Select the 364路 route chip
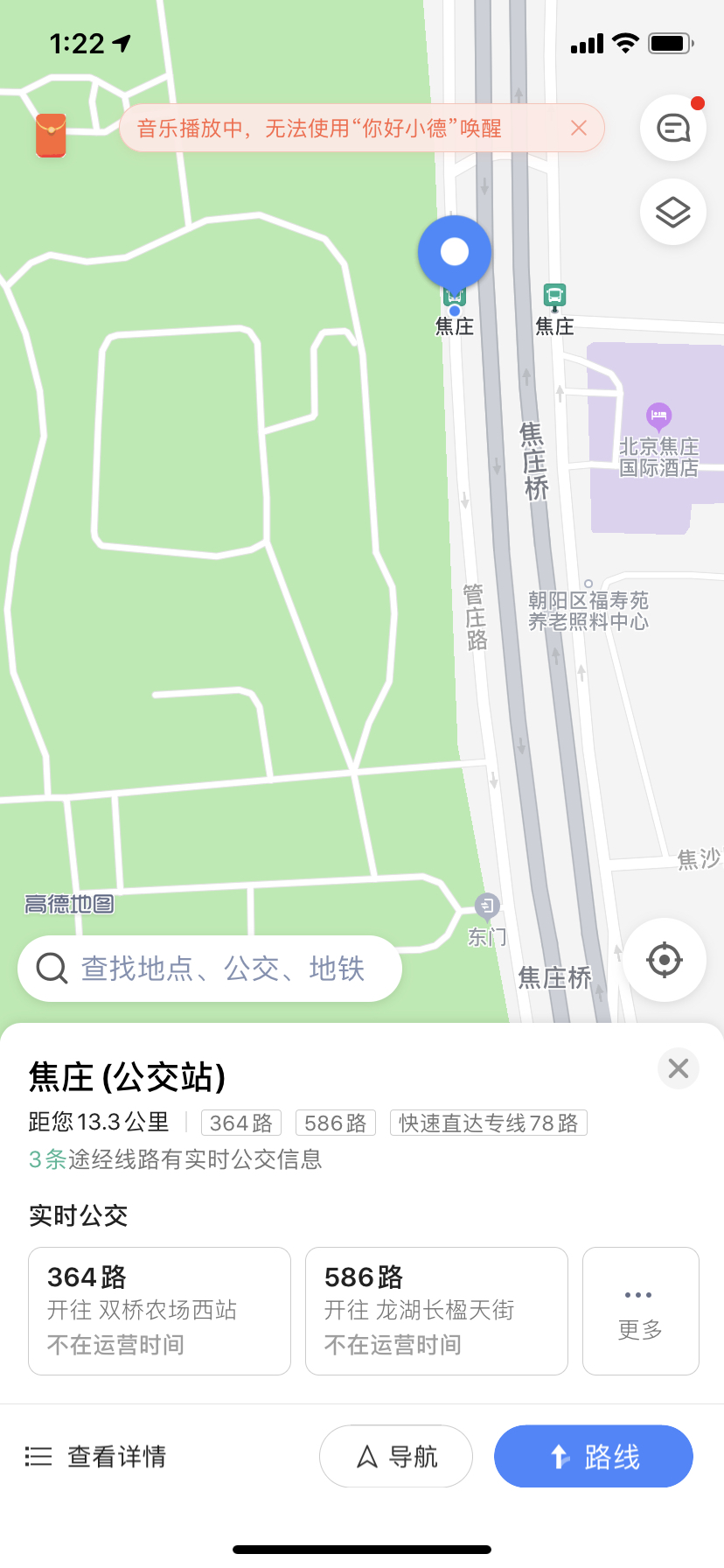The width and height of the screenshot is (724, 1568). 241,1123
